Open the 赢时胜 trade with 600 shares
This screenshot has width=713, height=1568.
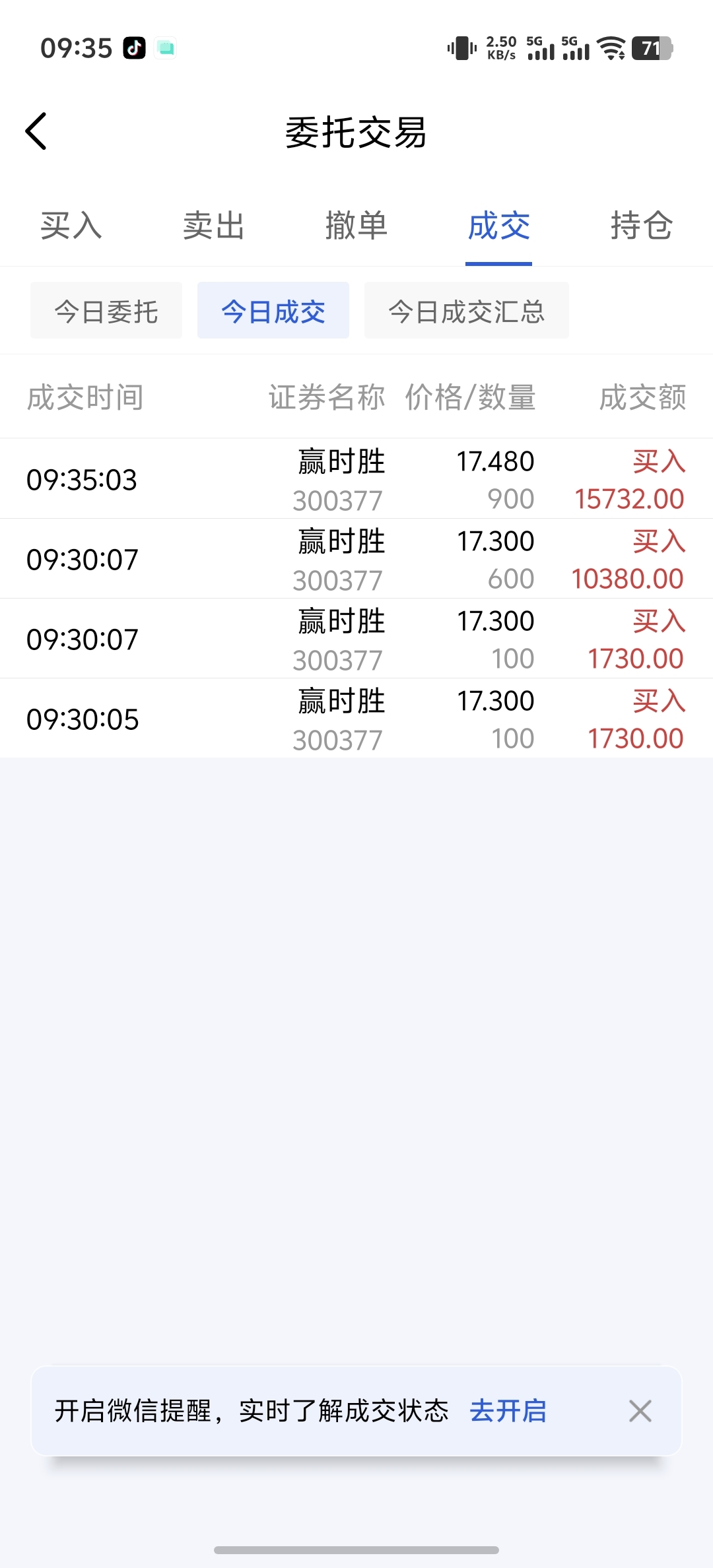coord(356,560)
